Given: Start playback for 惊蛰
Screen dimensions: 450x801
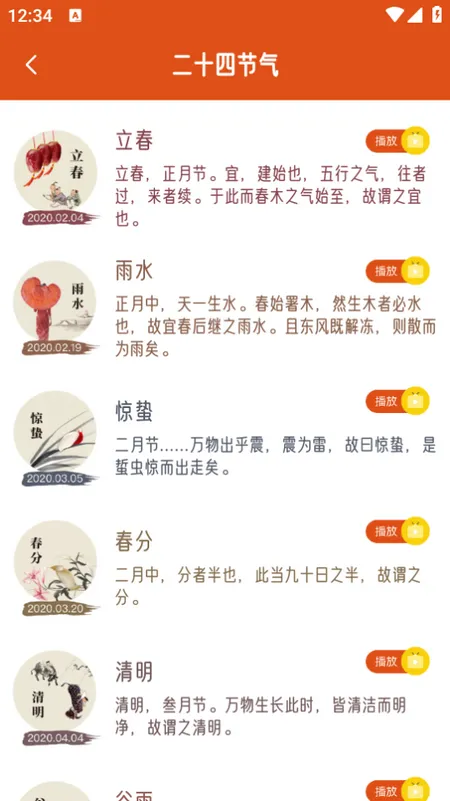Looking at the screenshot, I should pos(397,401).
